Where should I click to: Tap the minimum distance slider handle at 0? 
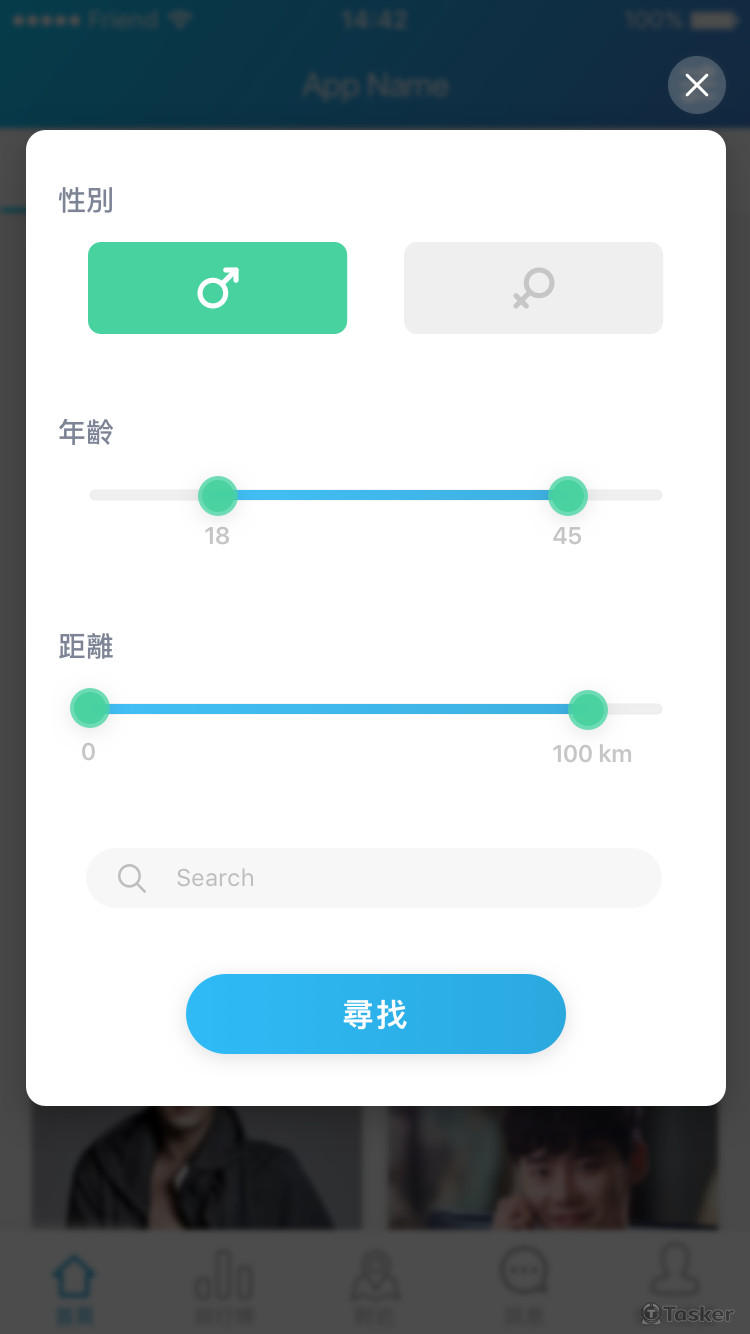pos(90,709)
